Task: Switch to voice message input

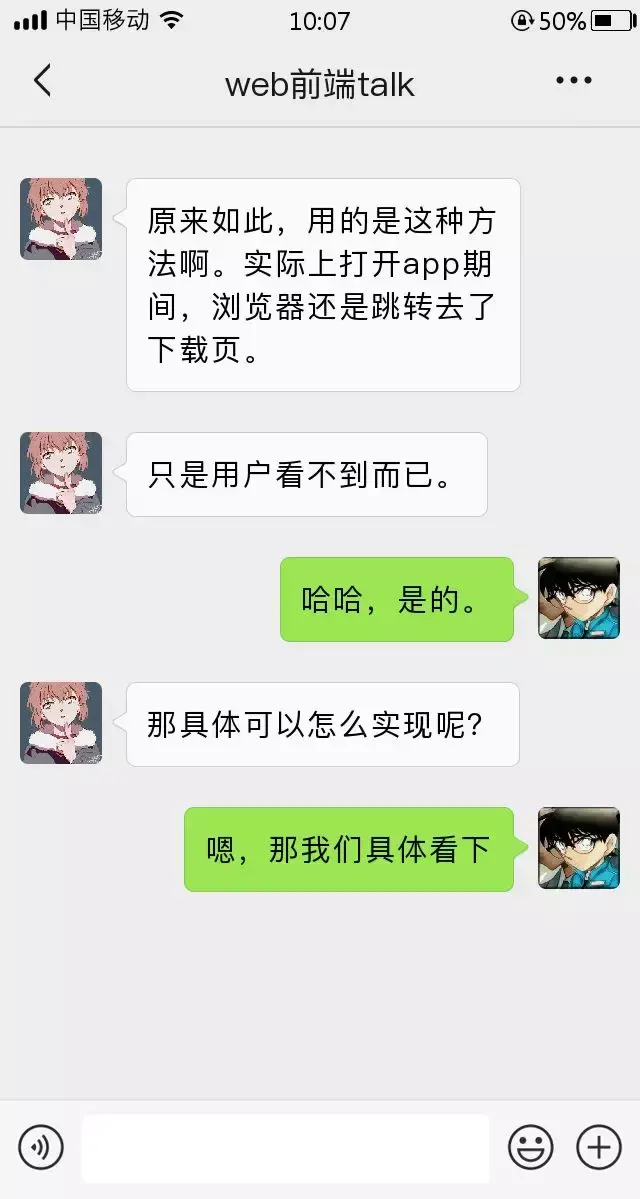Action: click(x=41, y=1147)
